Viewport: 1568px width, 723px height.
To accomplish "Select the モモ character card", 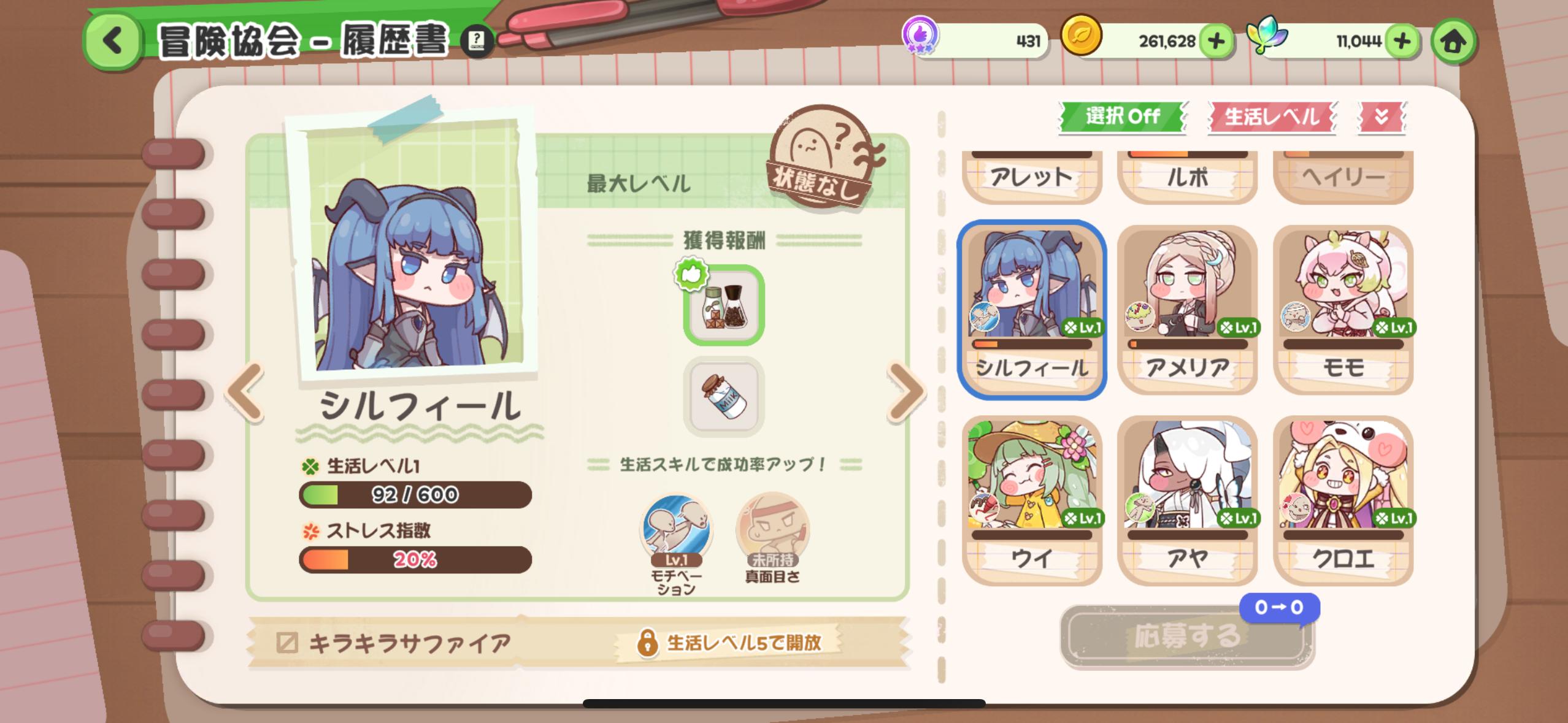I will pyautogui.click(x=1343, y=310).
